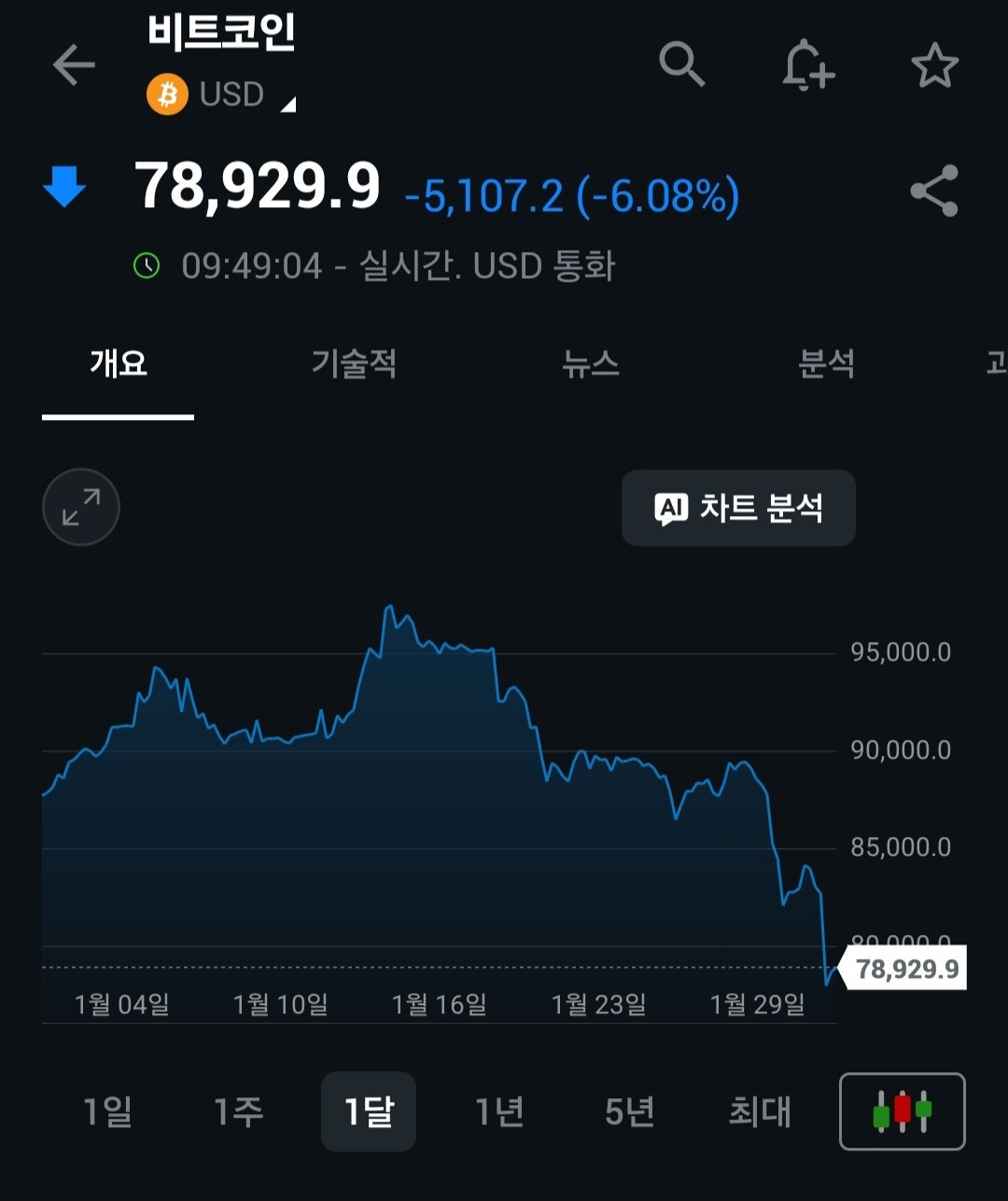Screen dimensions: 1008x1201
Task: Open the search magnifier icon
Action: pyautogui.click(x=681, y=64)
